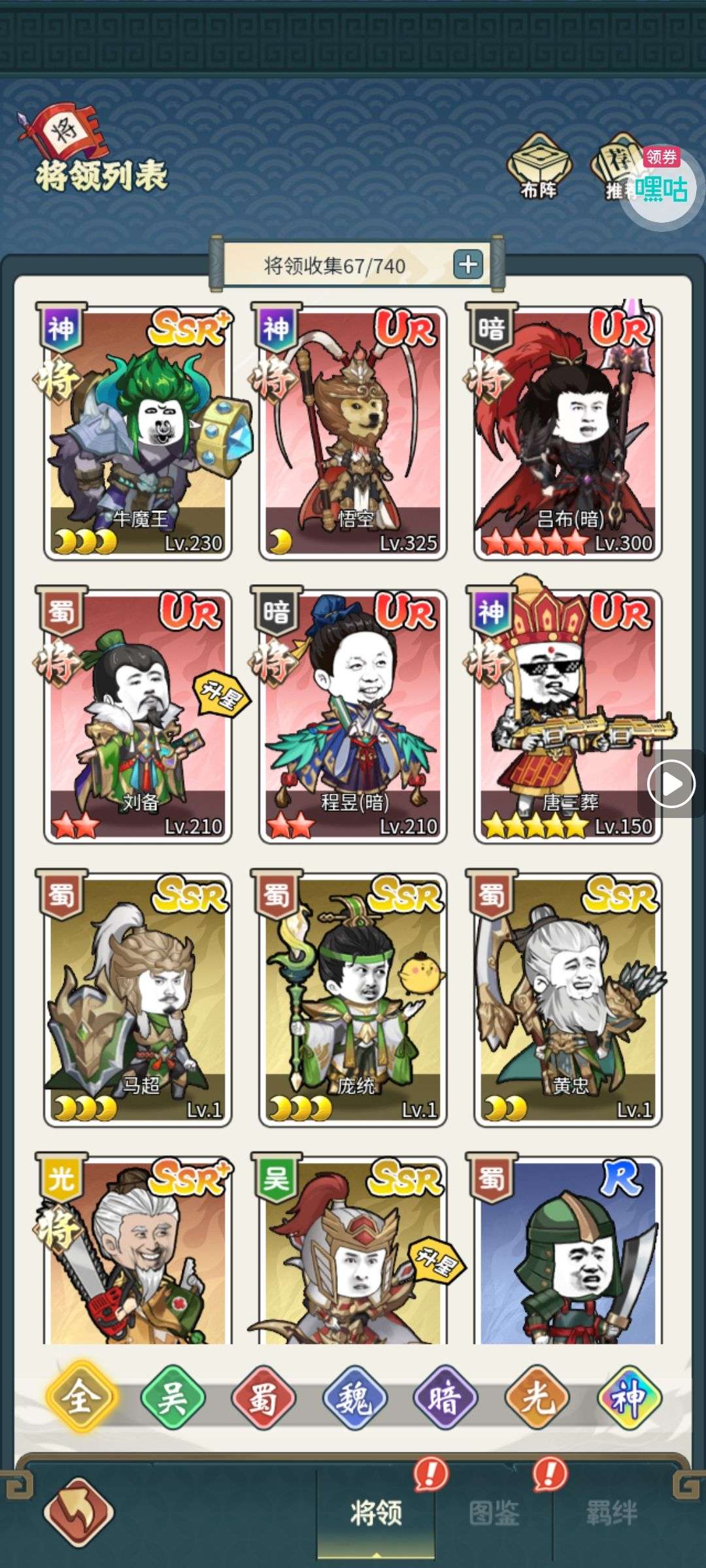Tap the plus icon beside 将领收集67/740
Viewport: 706px width, 1568px height.
pos(468,265)
